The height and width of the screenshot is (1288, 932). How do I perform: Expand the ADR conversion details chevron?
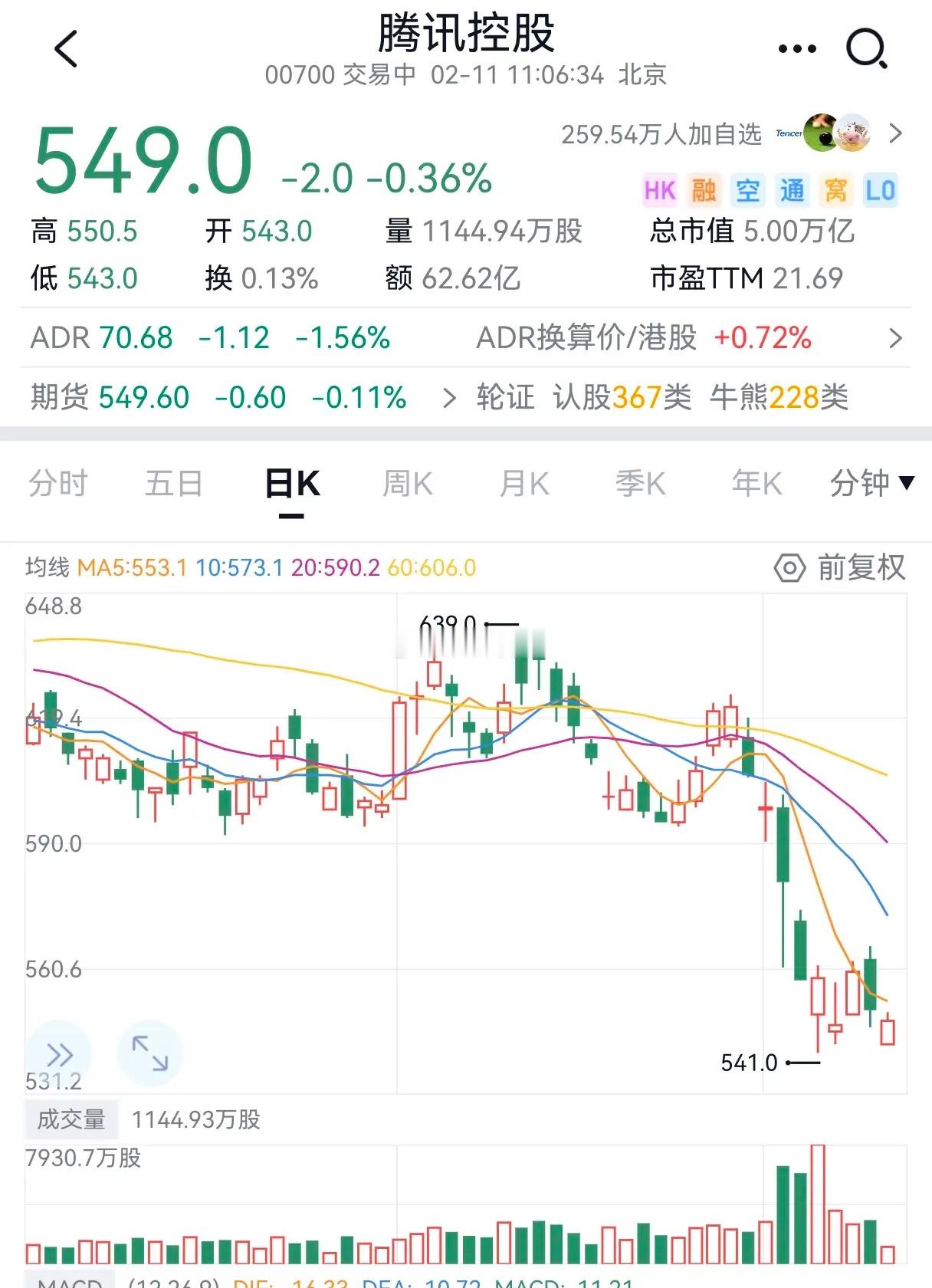pos(895,337)
